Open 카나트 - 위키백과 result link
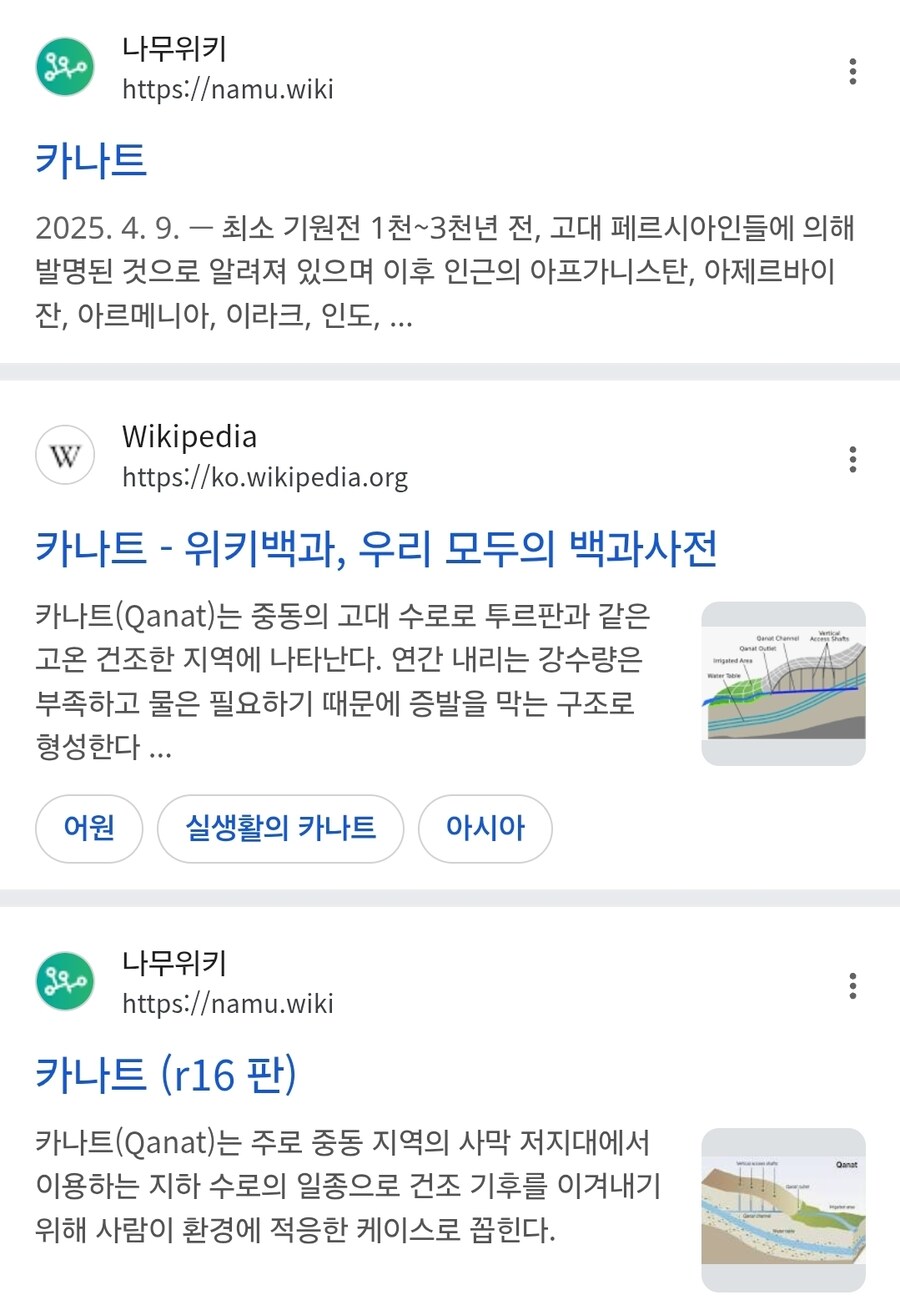Screen dimensions: 900x1305 376,548
